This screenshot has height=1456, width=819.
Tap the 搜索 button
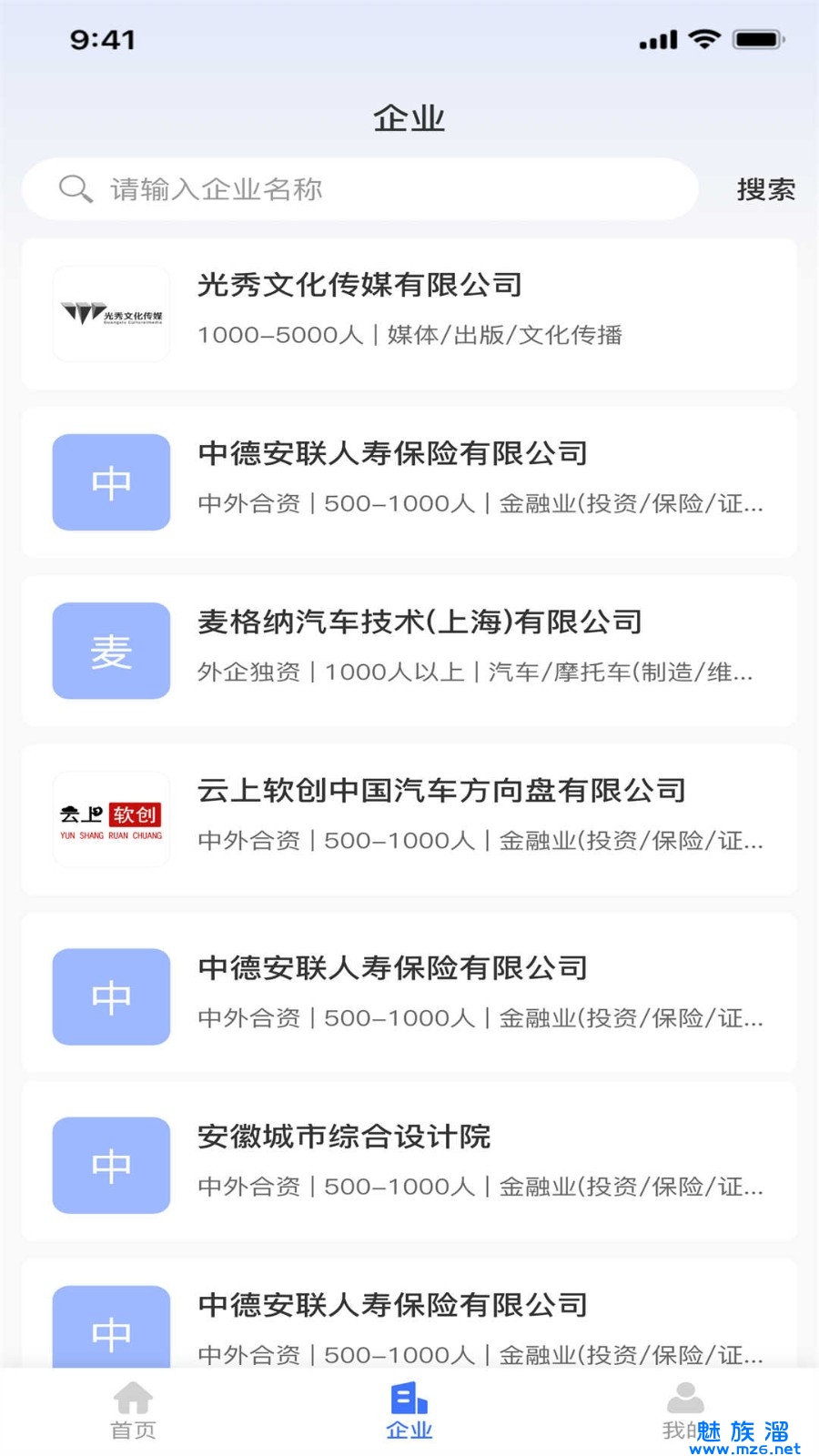pyautogui.click(x=765, y=189)
